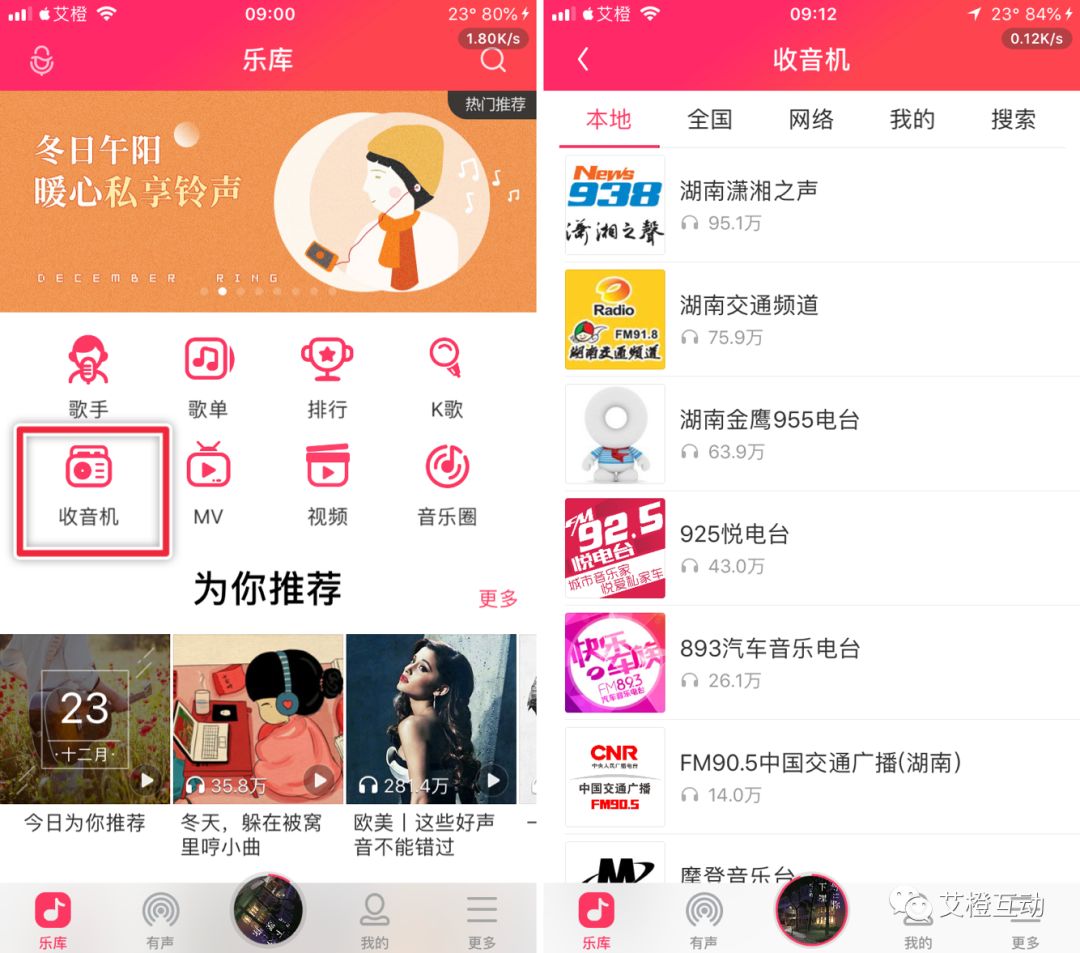Open the K歌 karaoke shortcut
1080x953 pixels.
(446, 376)
